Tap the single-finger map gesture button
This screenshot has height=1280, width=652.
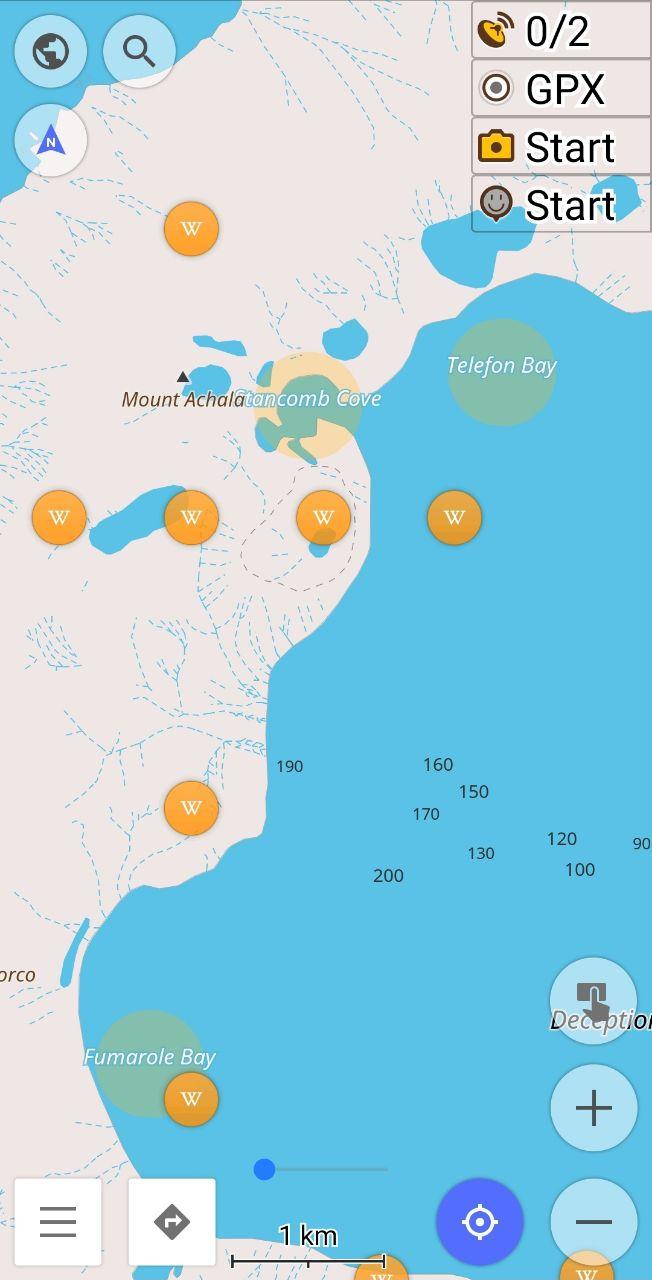pyautogui.click(x=593, y=1000)
